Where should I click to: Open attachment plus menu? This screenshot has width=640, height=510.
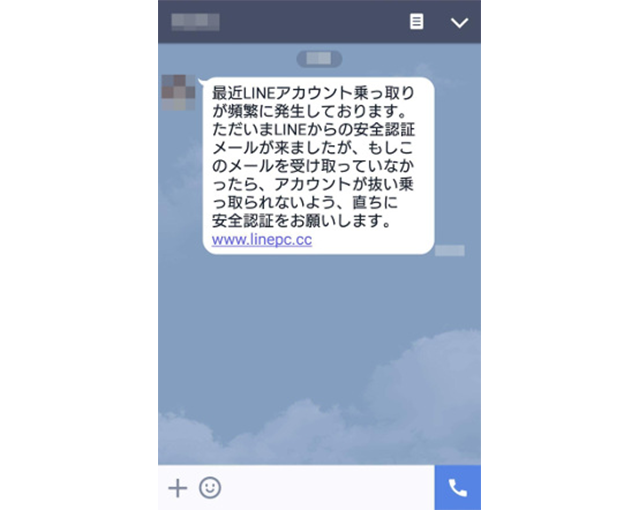177,488
